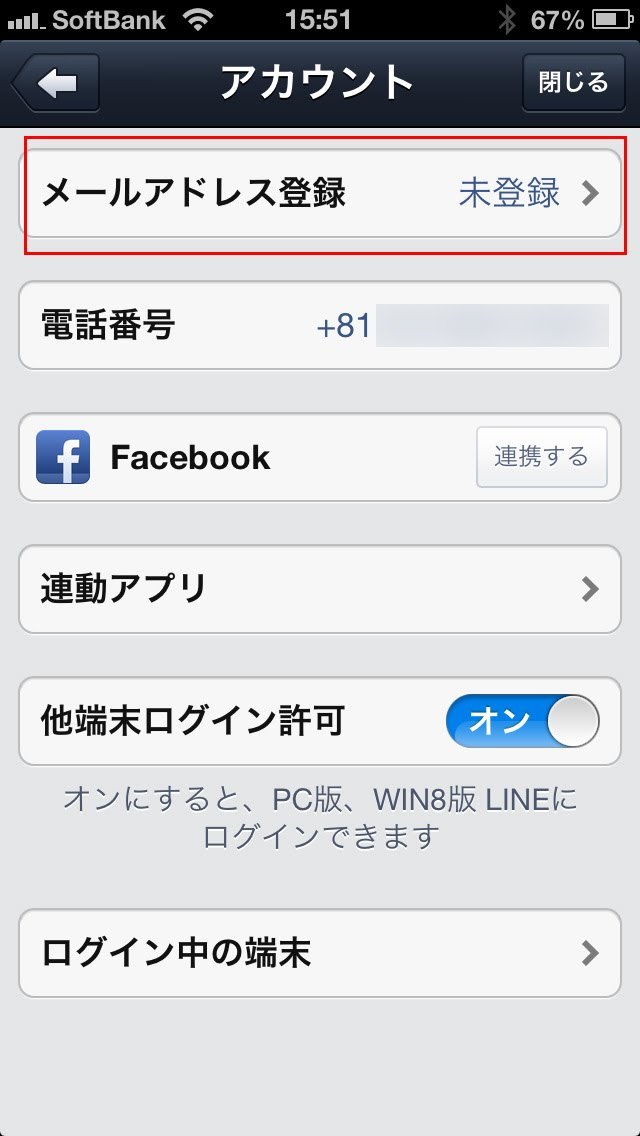The width and height of the screenshot is (640, 1136).
Task: Open ログイン中の端末 list
Action: [320, 953]
